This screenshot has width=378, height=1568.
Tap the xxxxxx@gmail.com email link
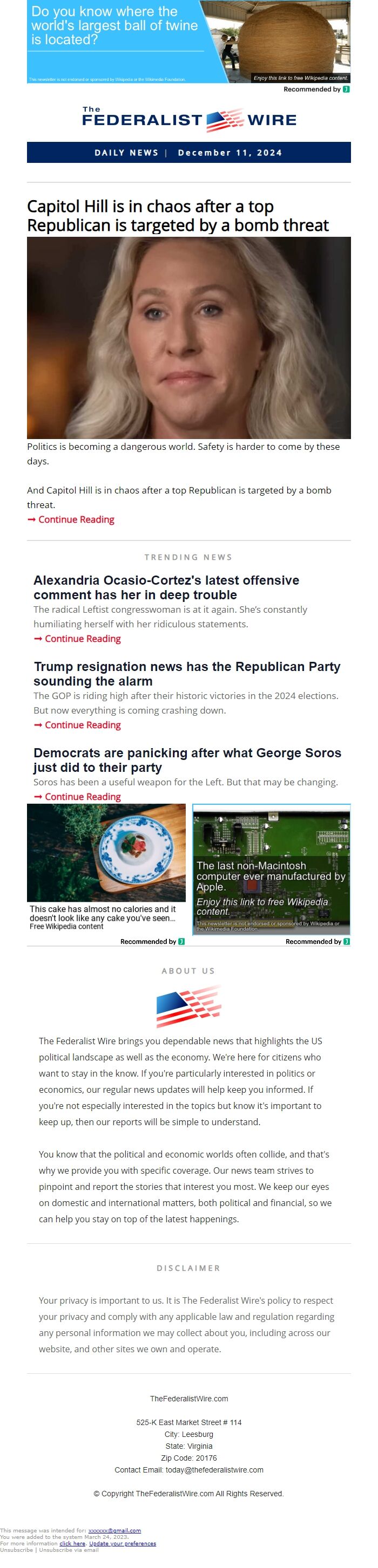[114, 1530]
